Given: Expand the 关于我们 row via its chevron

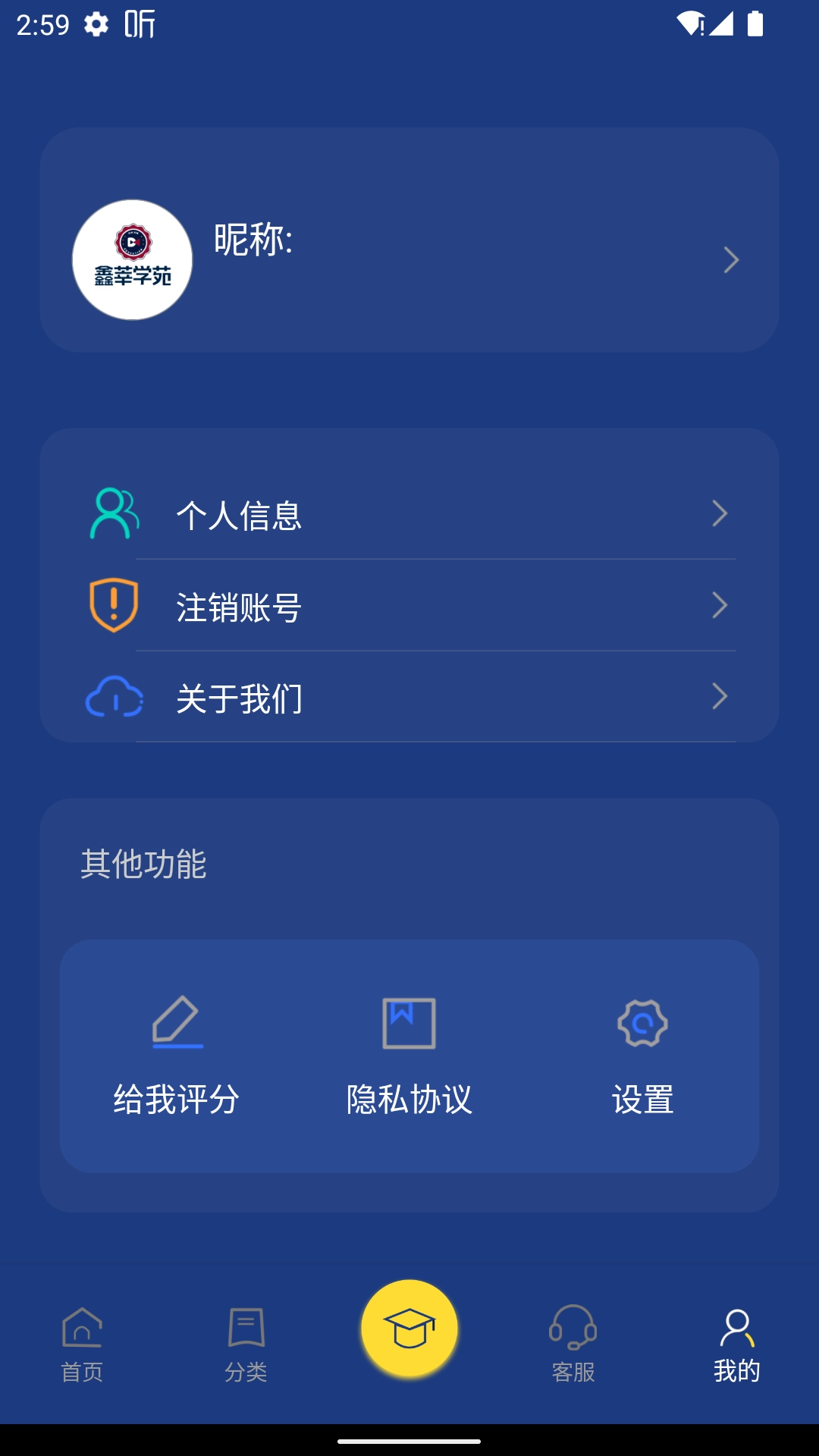Looking at the screenshot, I should coord(721,698).
